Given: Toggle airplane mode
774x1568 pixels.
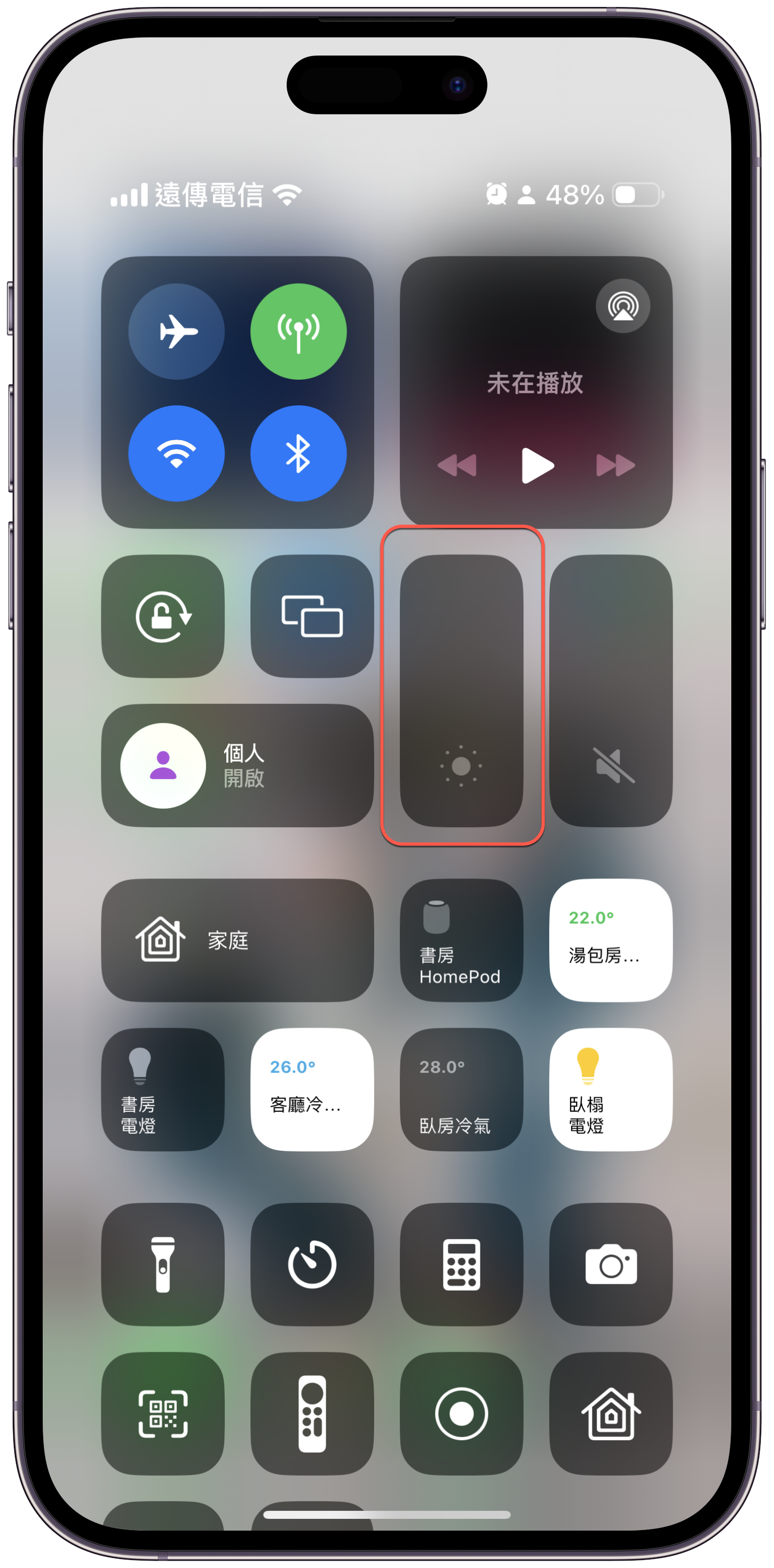Looking at the screenshot, I should (x=177, y=332).
